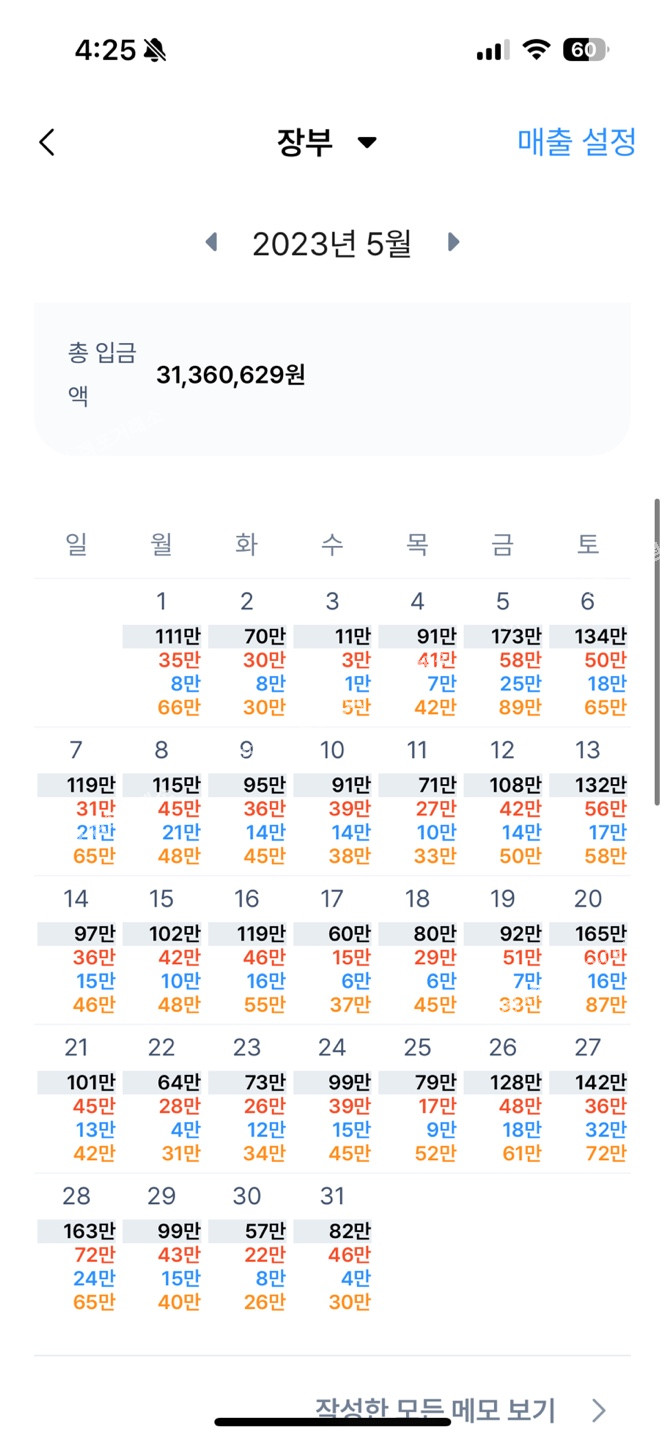Open May 13 in the calendar
This screenshot has width=665, height=1440.
point(588,802)
